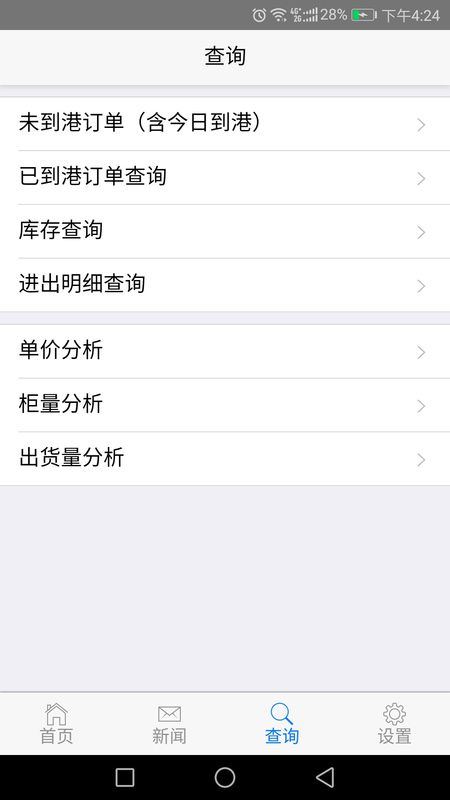Select the 库存查询 row
This screenshot has height=800, width=450.
(225, 231)
